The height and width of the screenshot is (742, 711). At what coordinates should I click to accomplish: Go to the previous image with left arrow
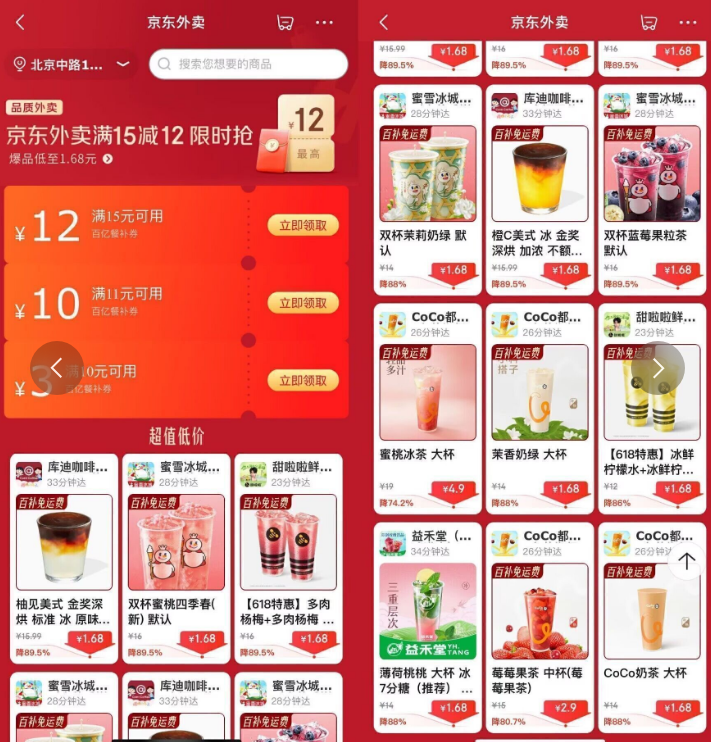56,368
